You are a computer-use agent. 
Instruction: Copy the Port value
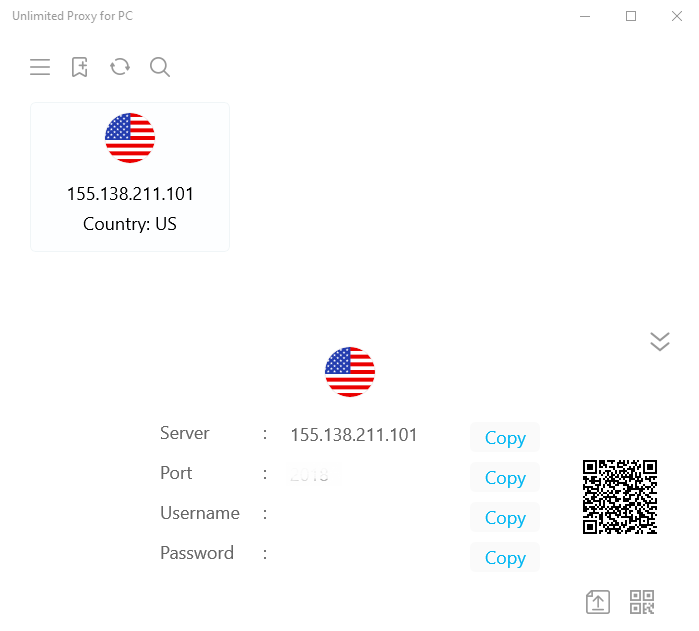pos(505,478)
